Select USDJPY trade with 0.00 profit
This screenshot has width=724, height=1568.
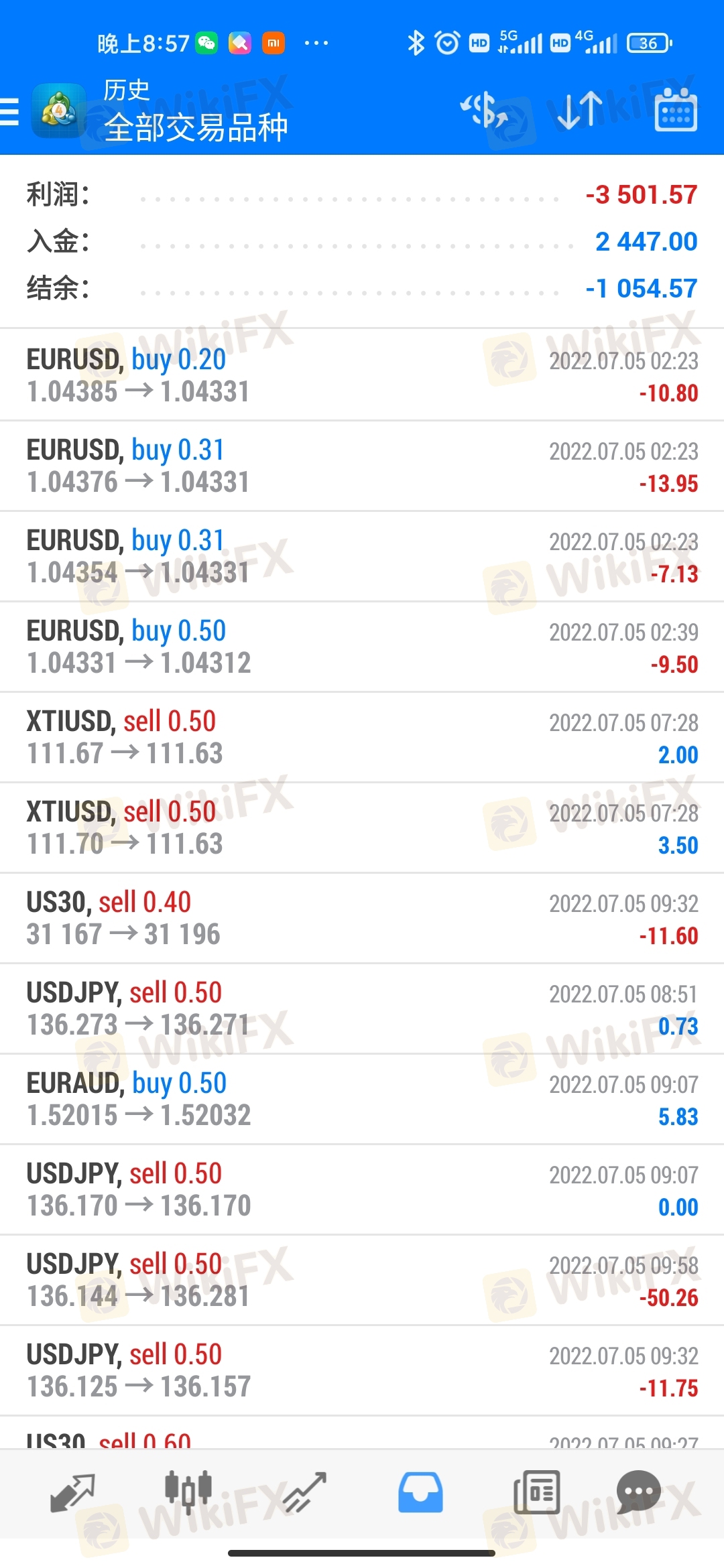coord(362,1189)
